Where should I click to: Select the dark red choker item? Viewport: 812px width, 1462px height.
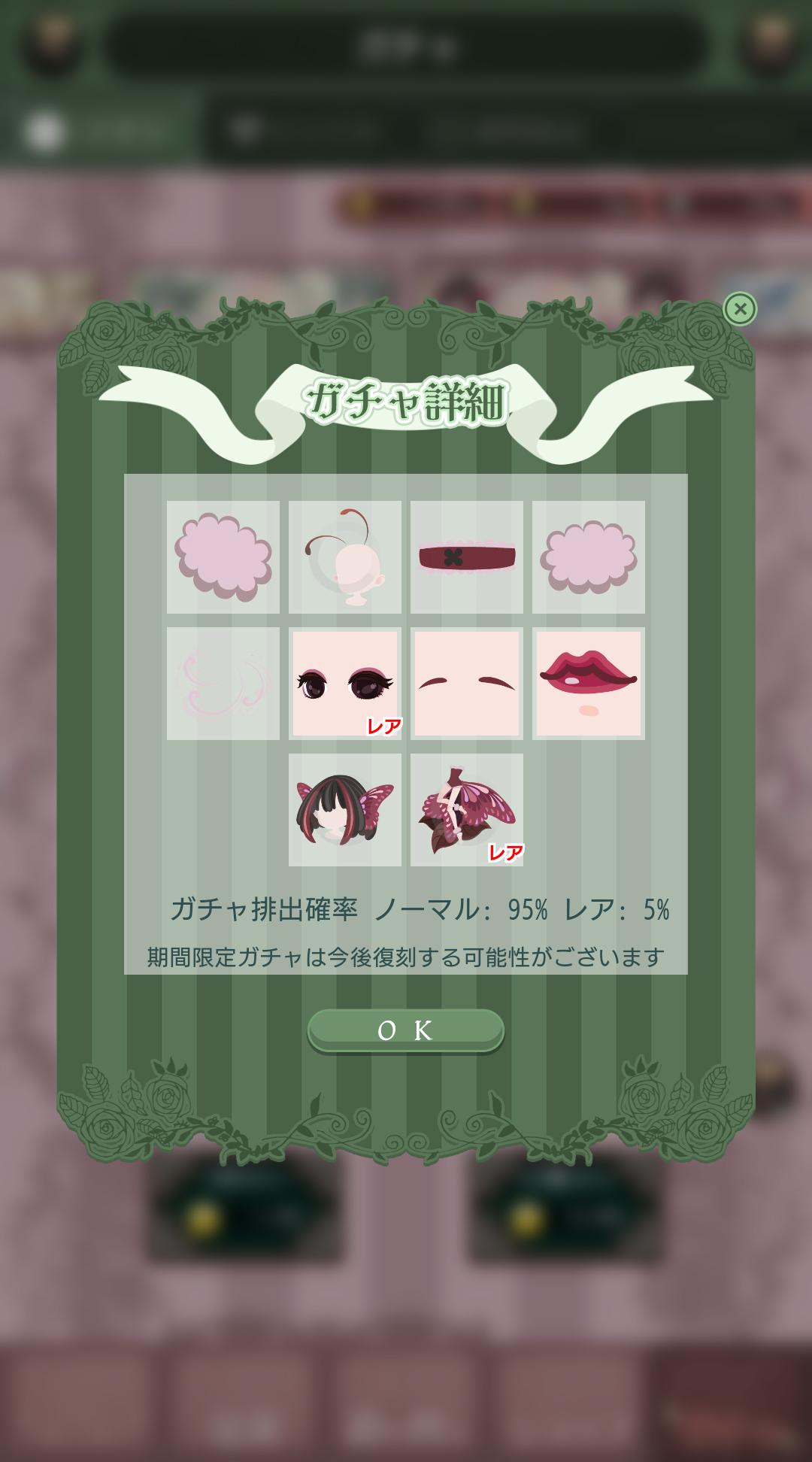467,557
